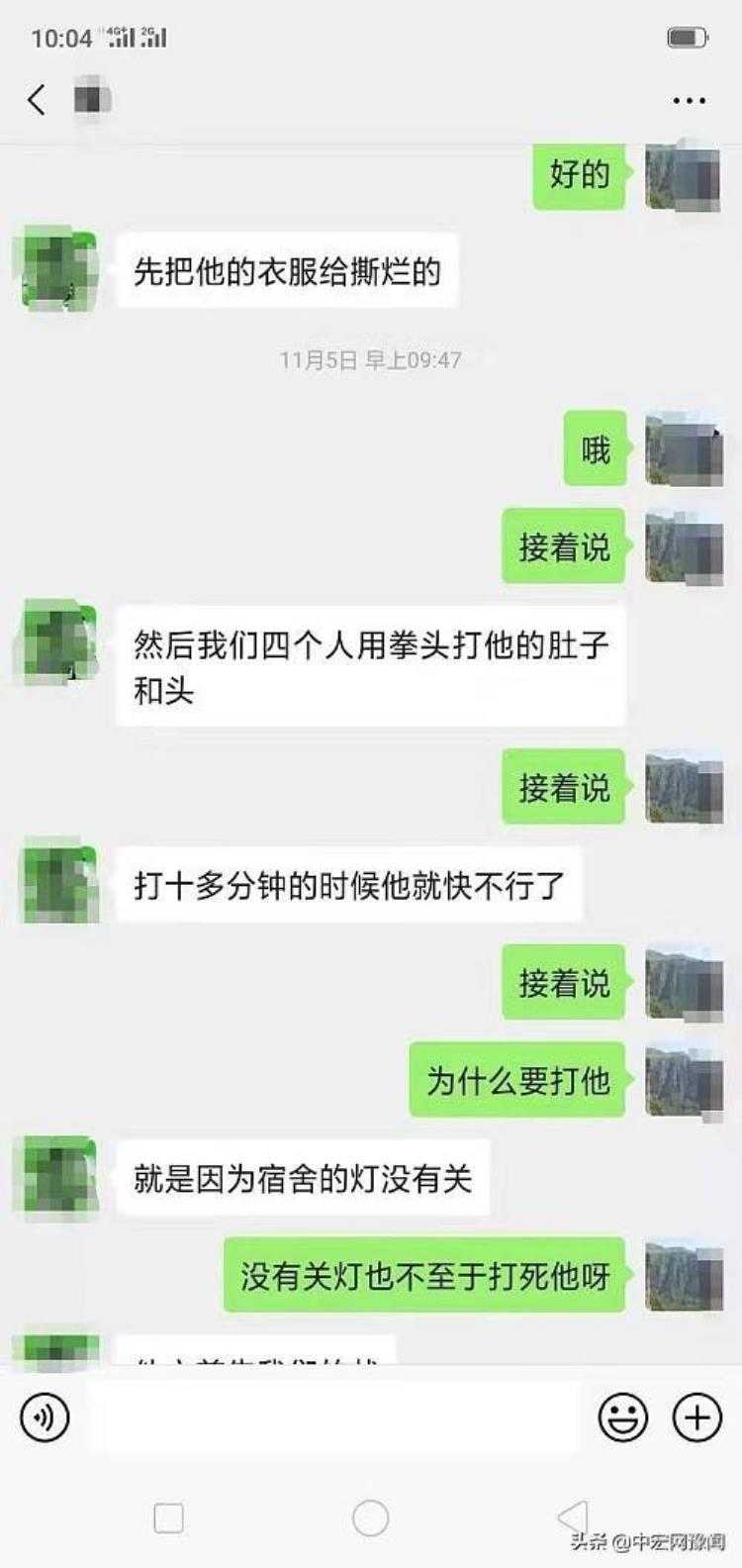Tap your own avatar beside 为什么要打他
The height and width of the screenshot is (1568, 742).
pos(684,1079)
